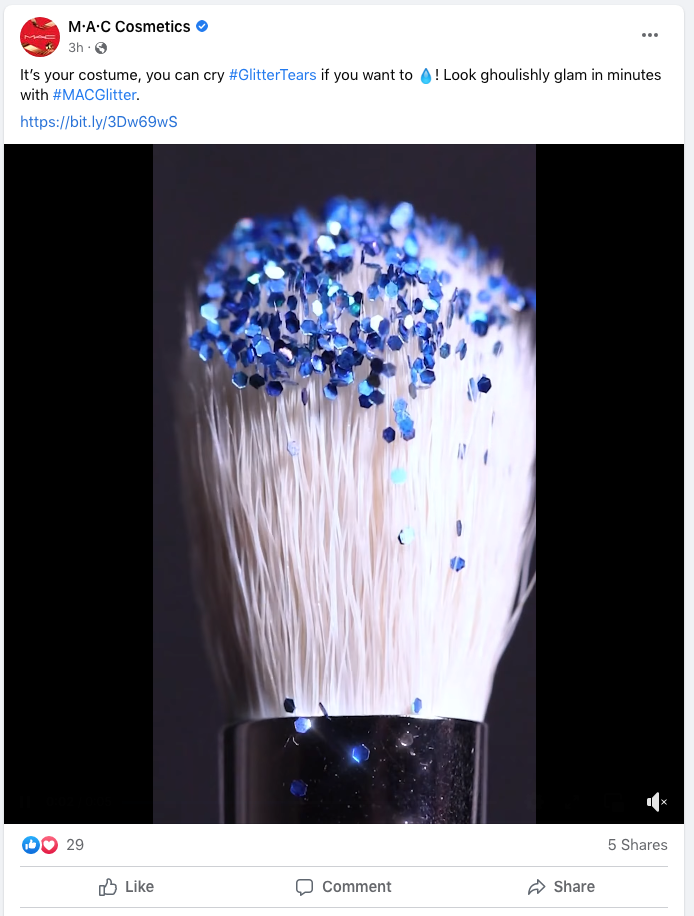
Task: Open the 3h post timestamp
Action: pos(76,47)
